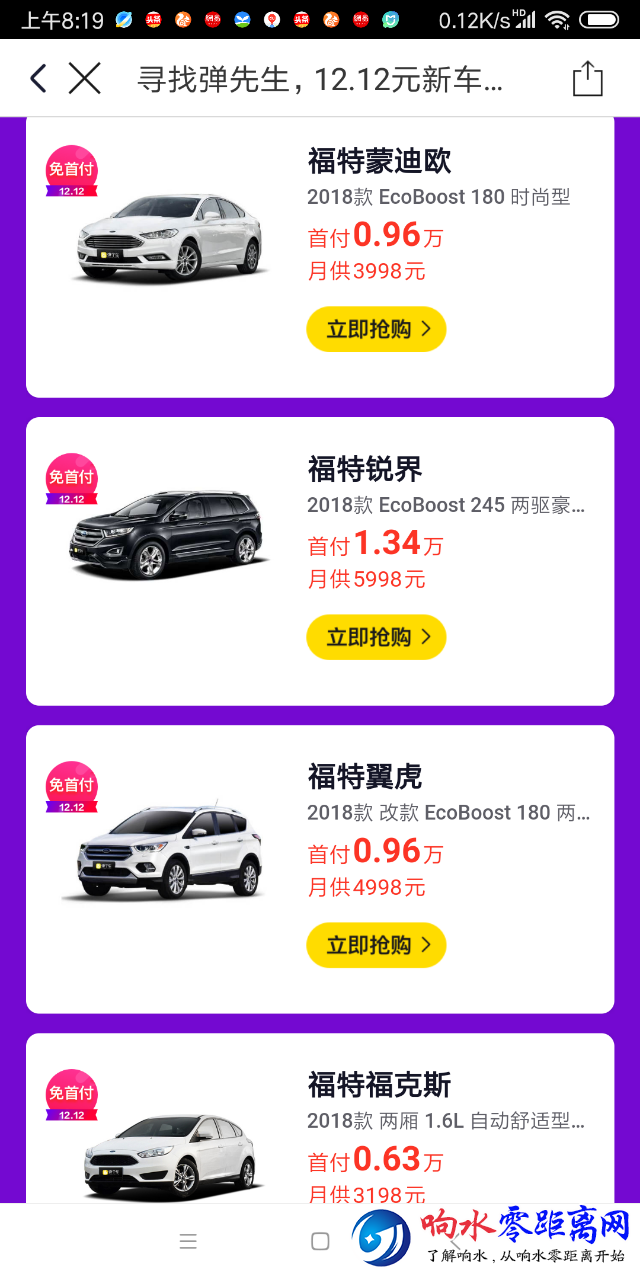Open the system recent apps menu

tap(188, 1241)
